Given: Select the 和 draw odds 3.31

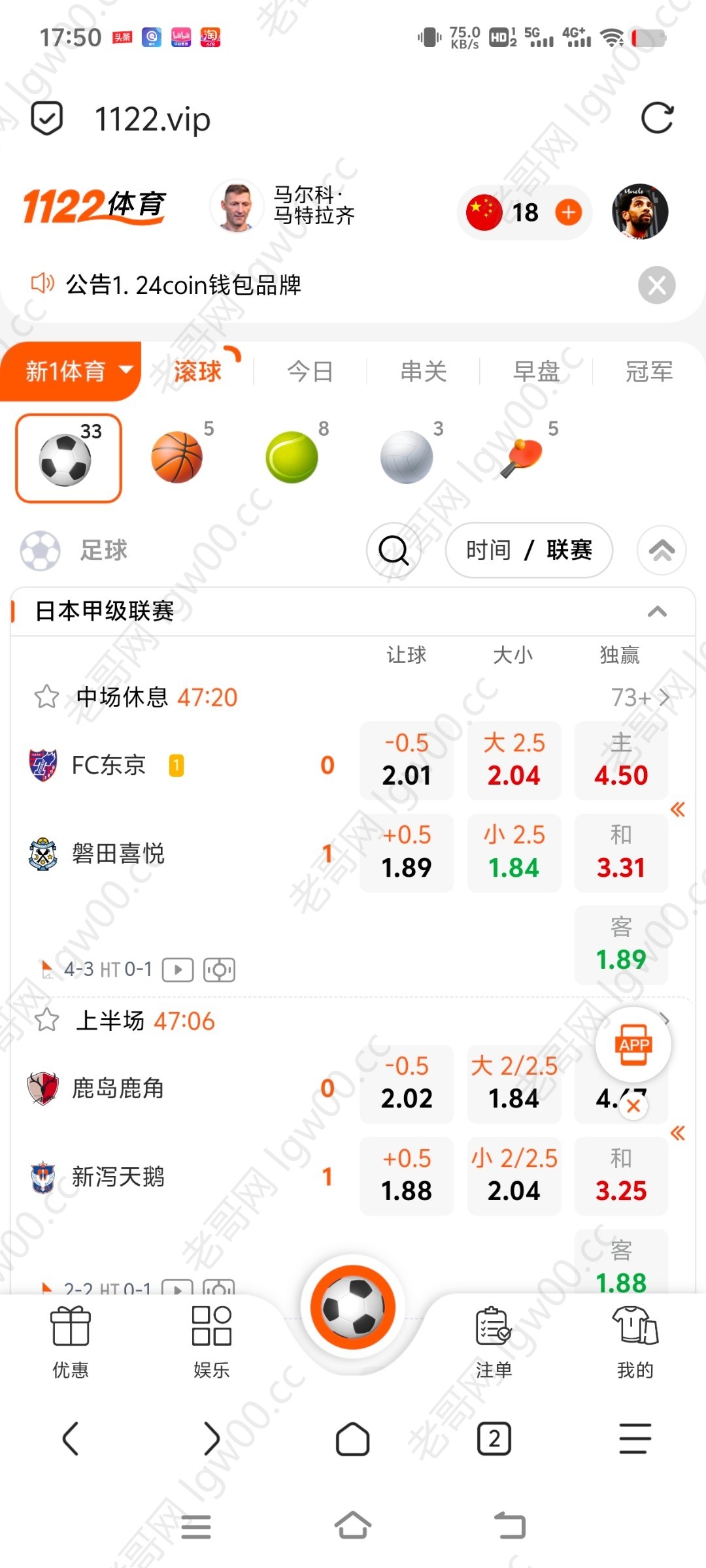Looking at the screenshot, I should 621,853.
